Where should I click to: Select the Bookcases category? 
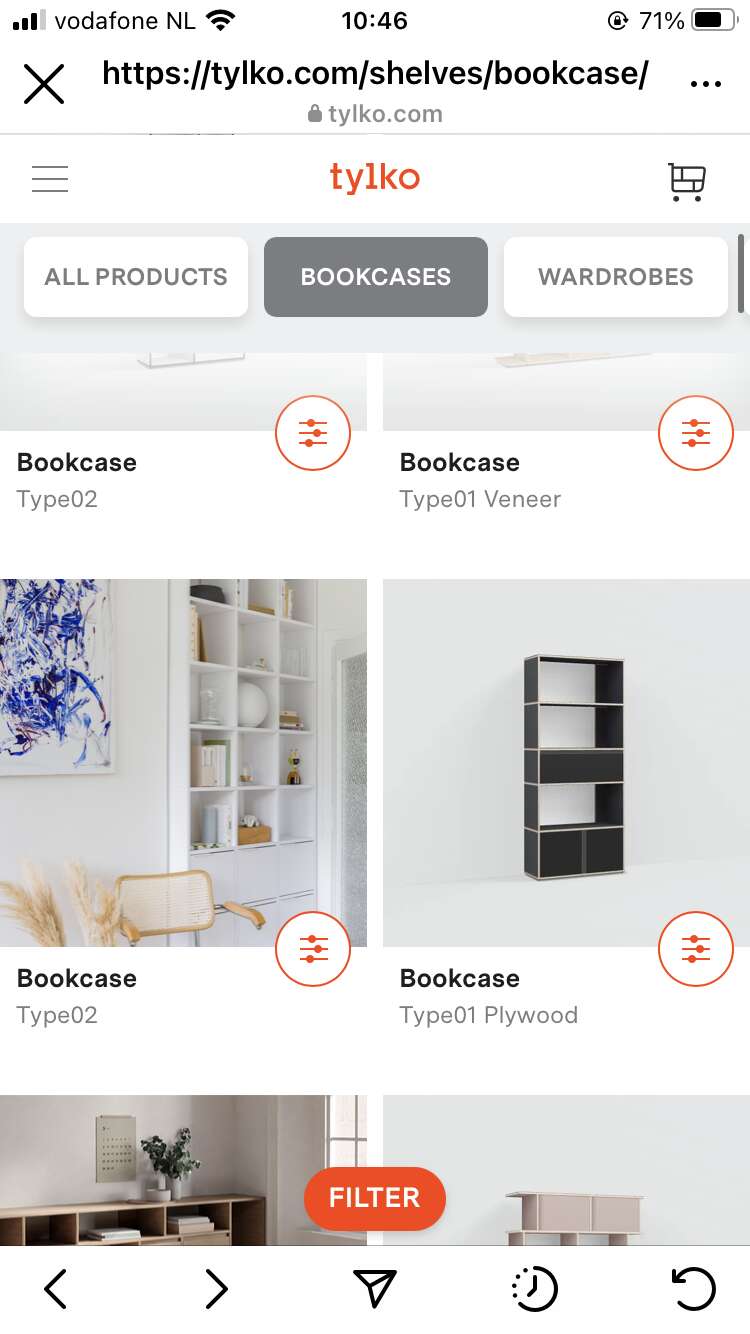click(376, 277)
